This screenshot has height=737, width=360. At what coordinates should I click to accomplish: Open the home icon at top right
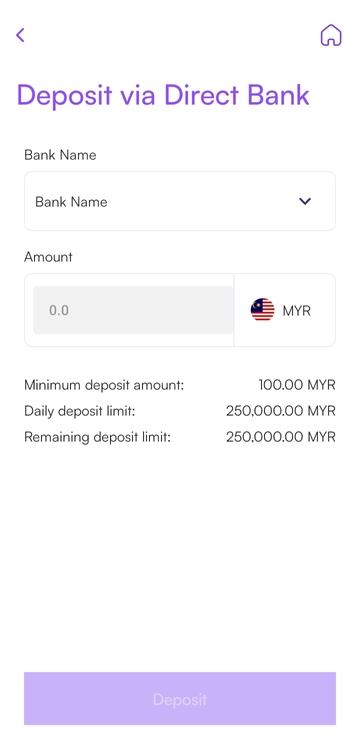(331, 35)
